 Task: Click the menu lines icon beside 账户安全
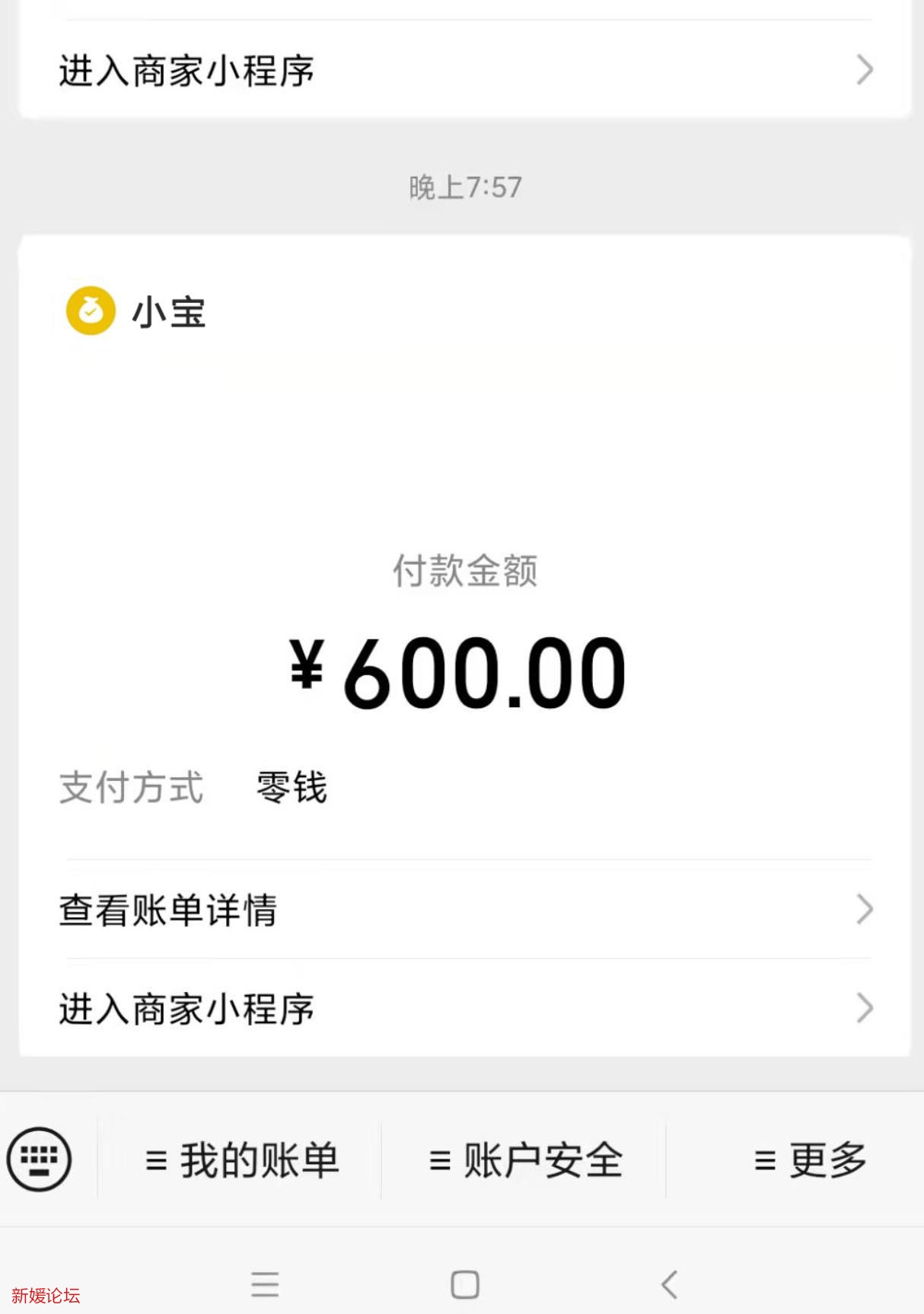pyautogui.click(x=438, y=1160)
